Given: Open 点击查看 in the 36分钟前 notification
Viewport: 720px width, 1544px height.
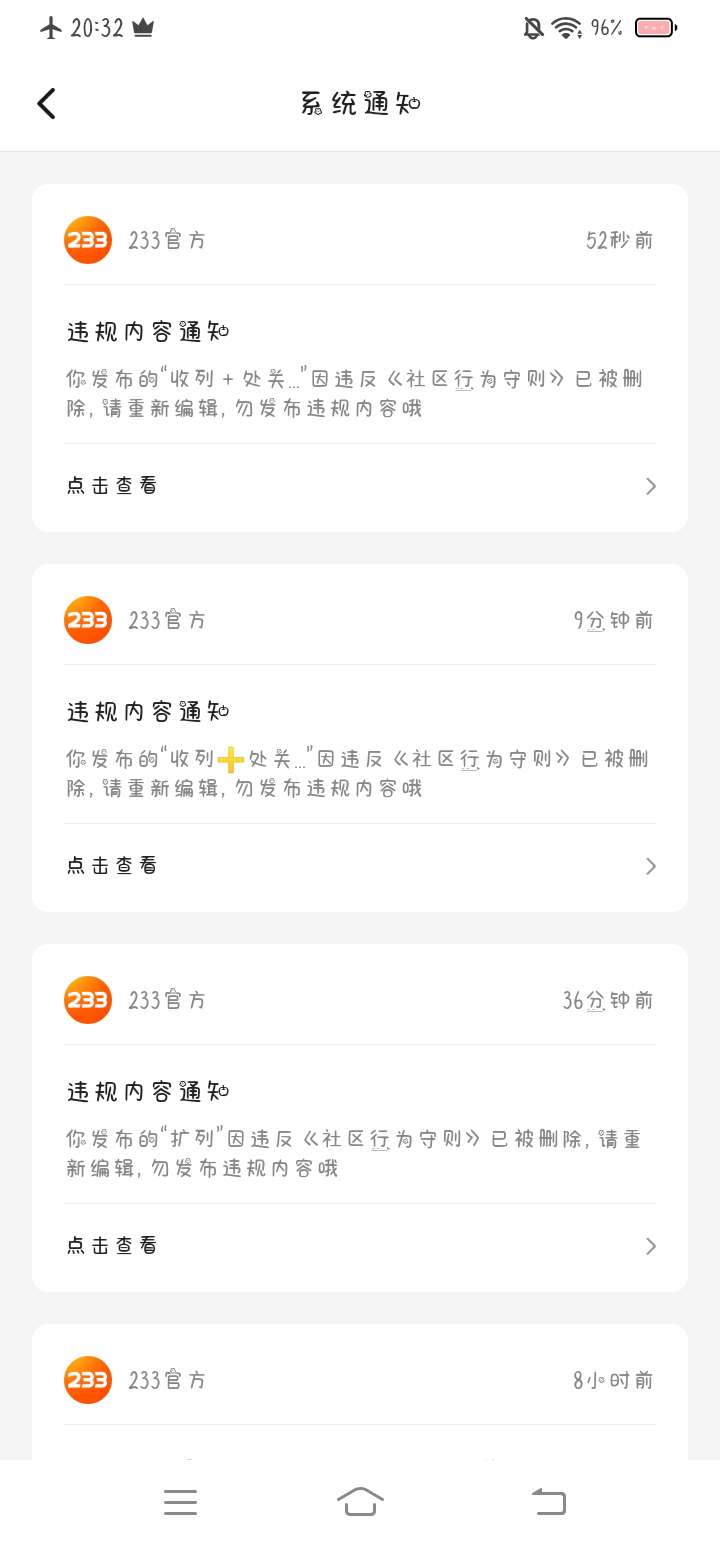Looking at the screenshot, I should (x=360, y=1246).
